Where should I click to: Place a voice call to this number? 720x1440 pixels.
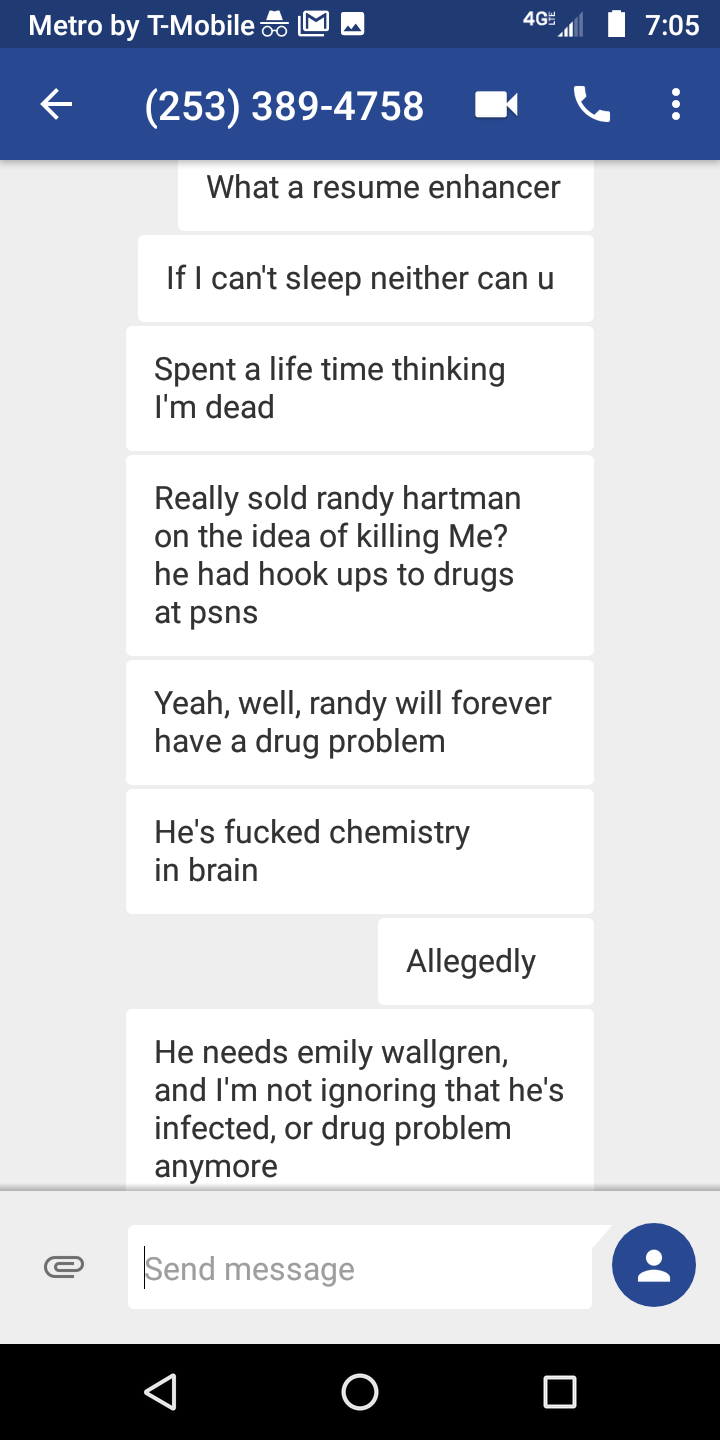[591, 105]
